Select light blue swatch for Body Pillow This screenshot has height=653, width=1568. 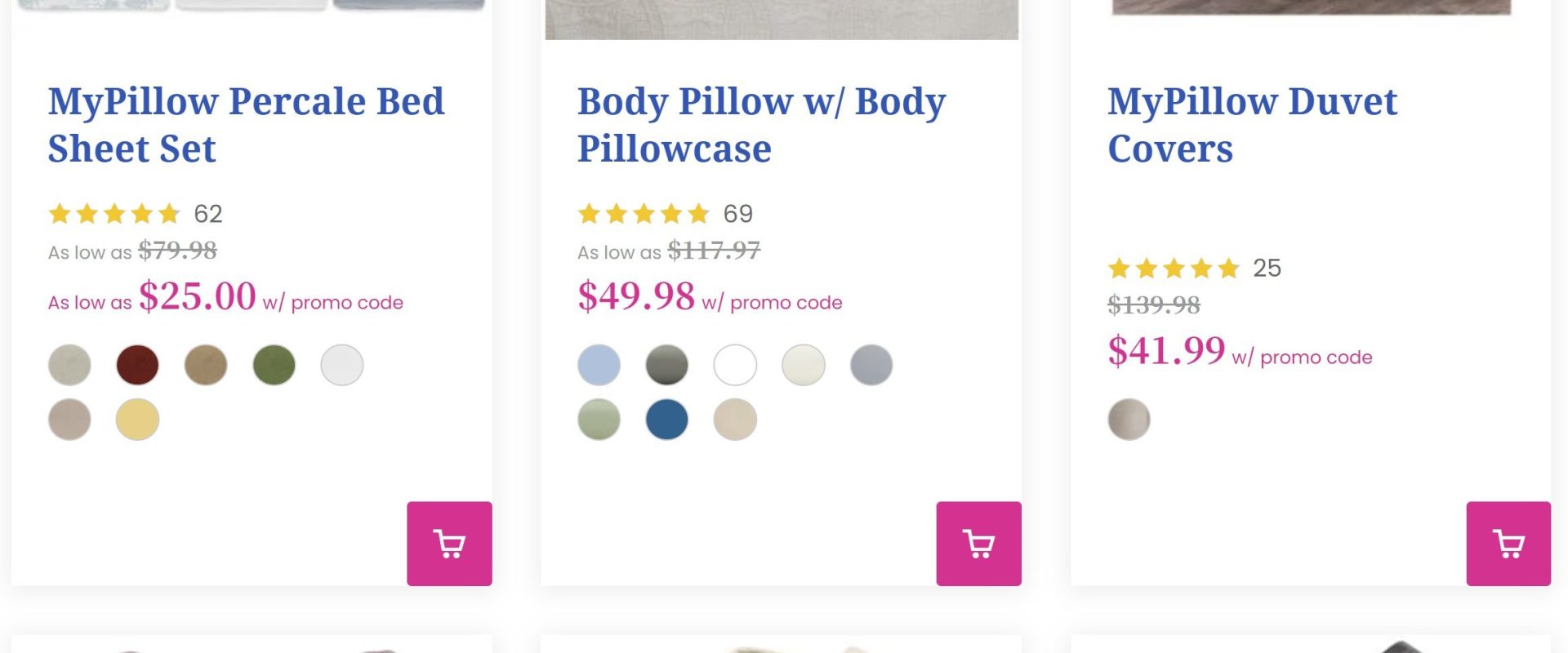599,365
